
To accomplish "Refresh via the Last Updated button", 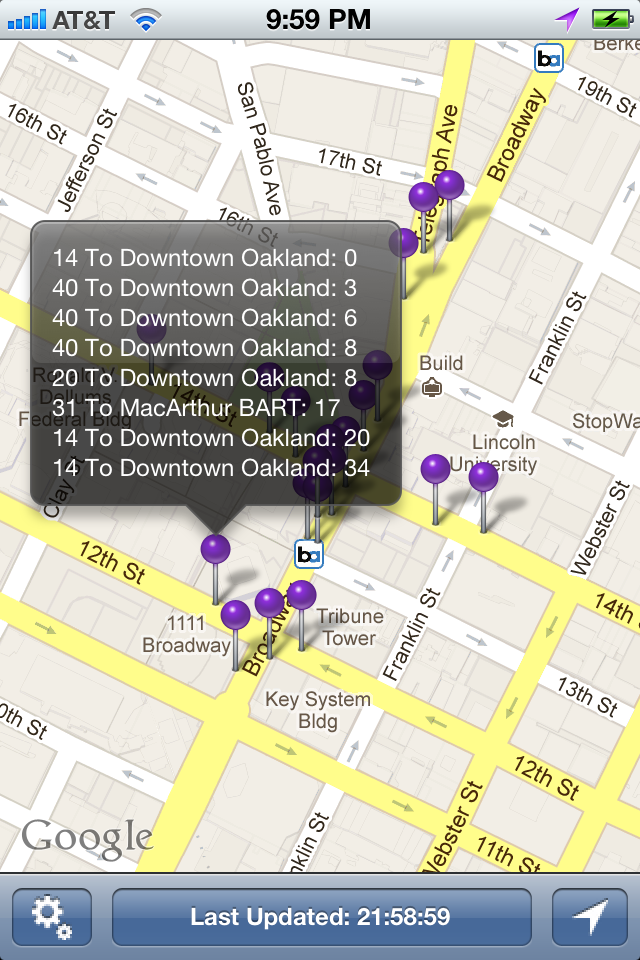I will pos(320,916).
